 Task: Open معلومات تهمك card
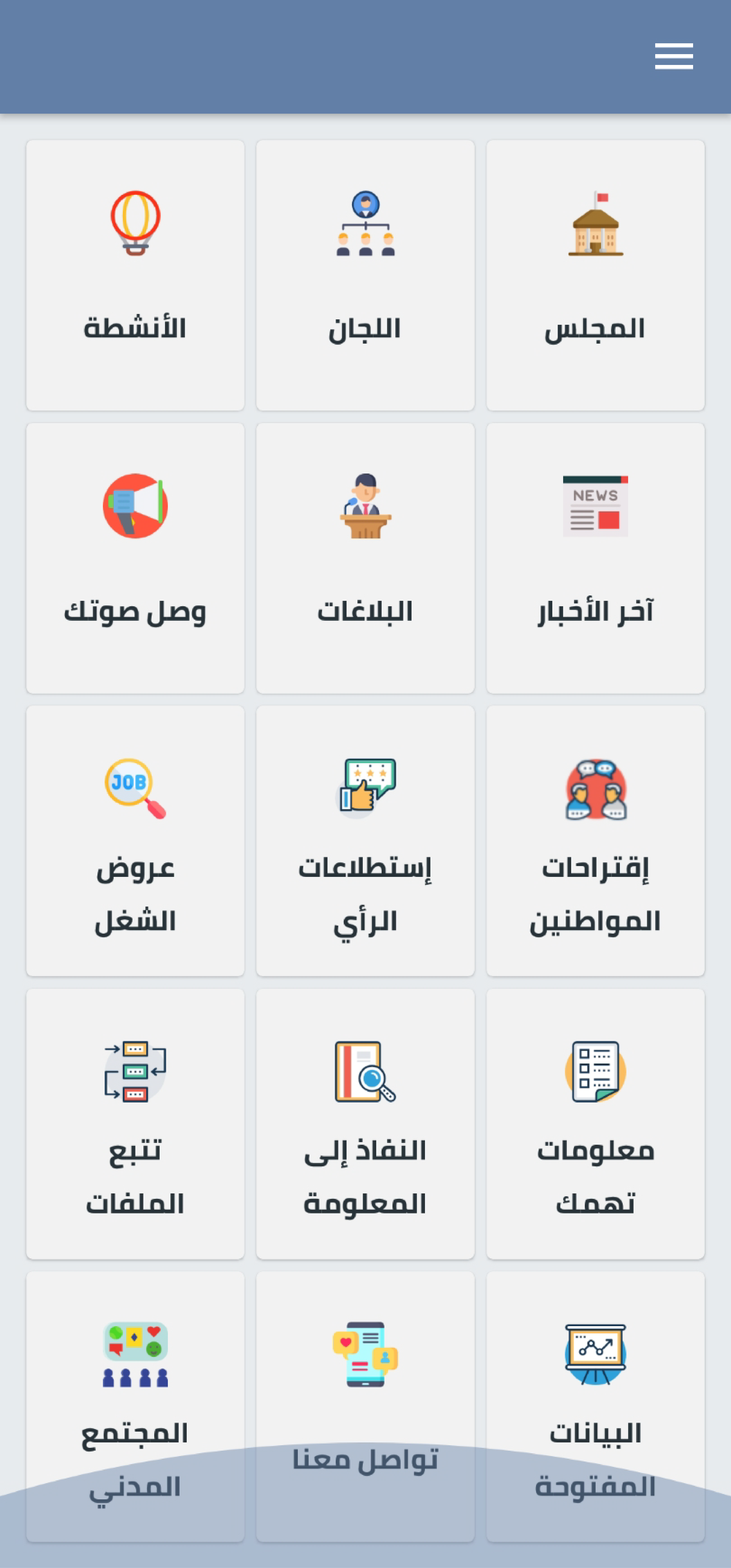pos(595,1124)
